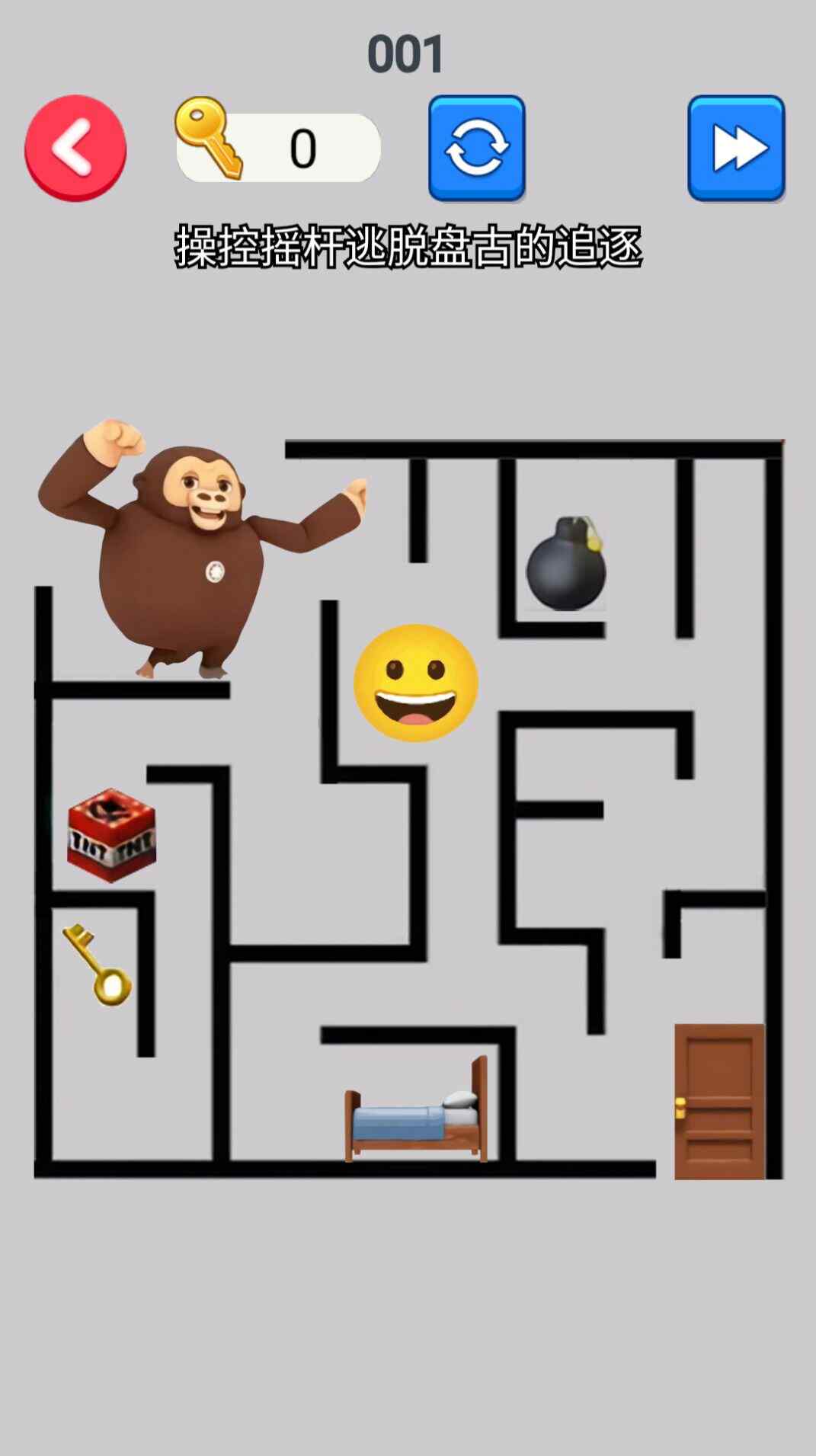
Task: Skip to the next level with fast-forward
Action: [x=736, y=148]
